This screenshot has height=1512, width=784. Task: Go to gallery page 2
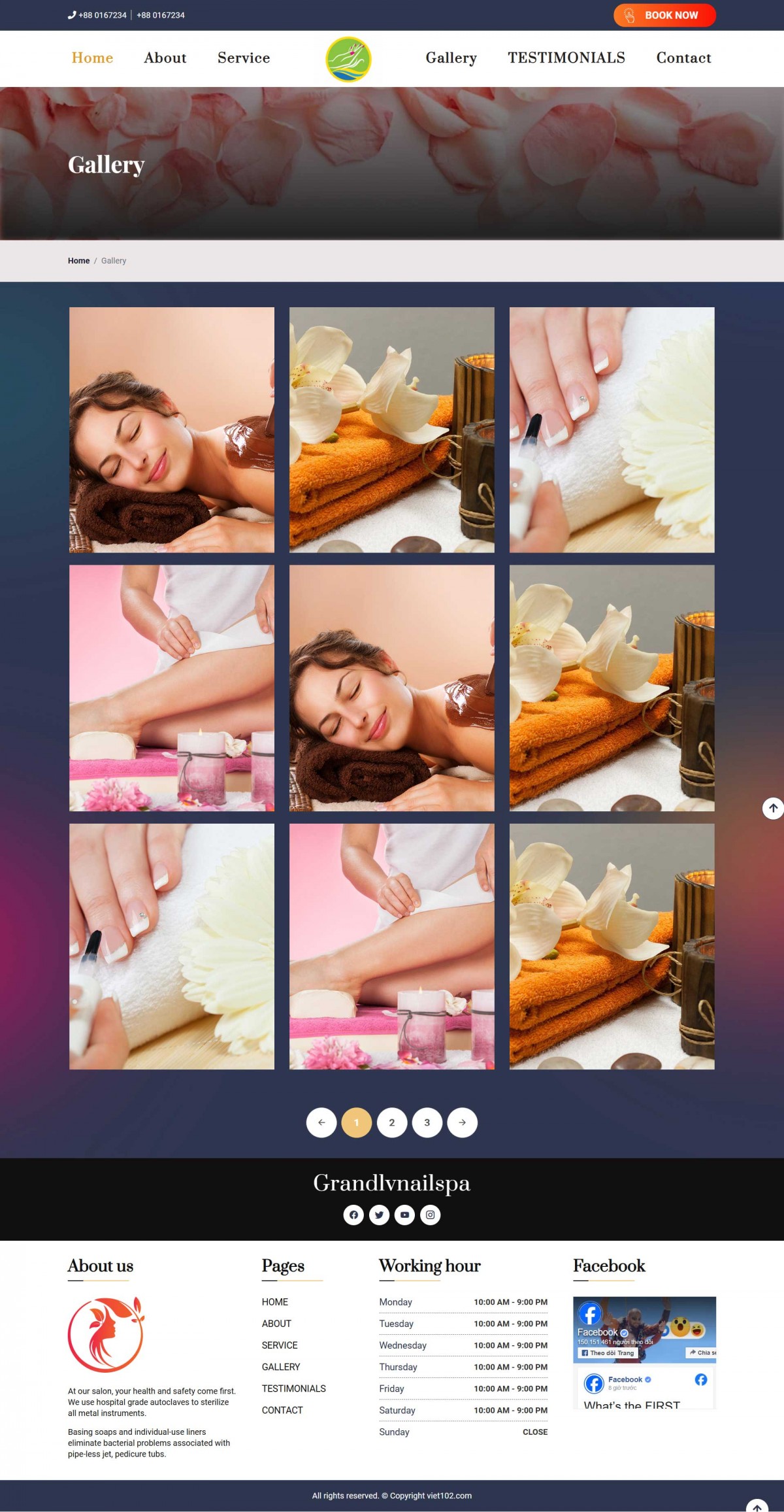(x=392, y=1122)
